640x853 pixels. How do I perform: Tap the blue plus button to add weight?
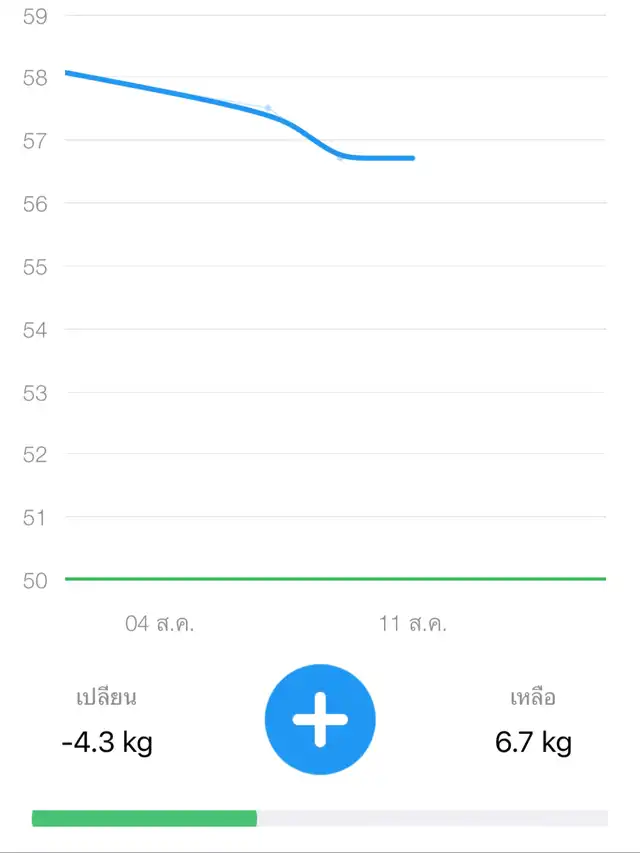point(320,719)
